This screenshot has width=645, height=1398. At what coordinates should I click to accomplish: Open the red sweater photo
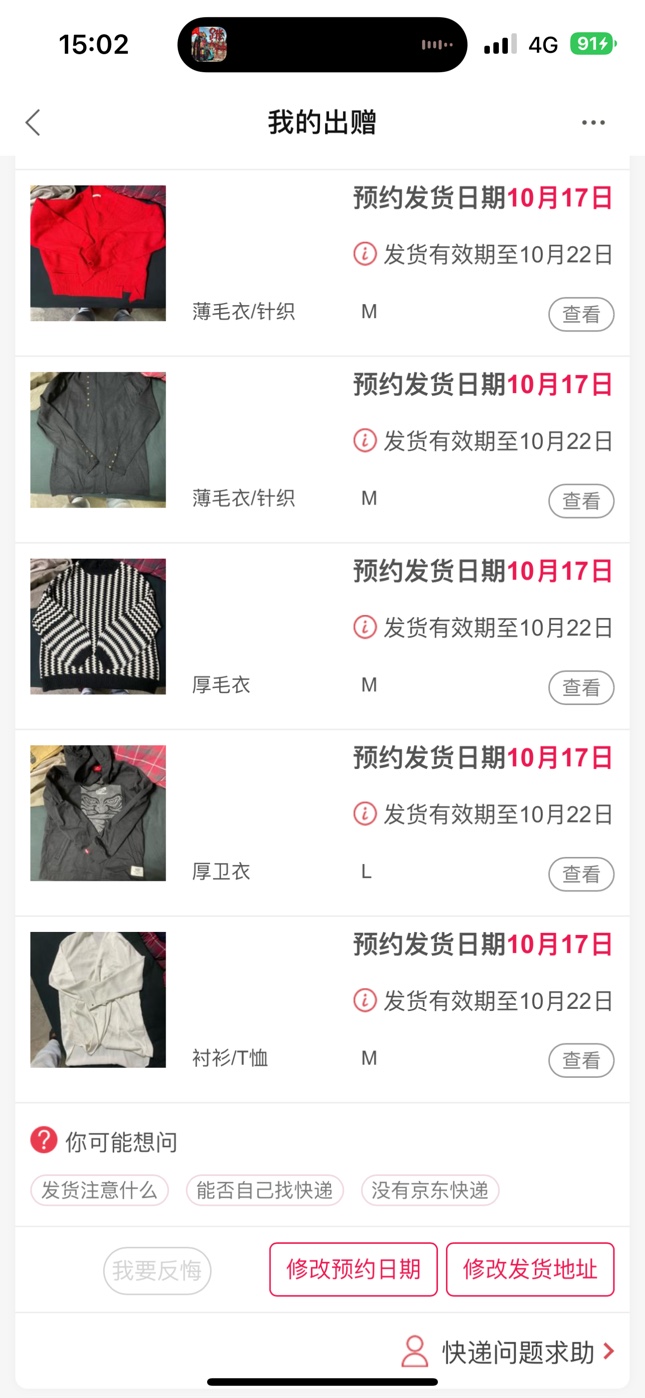[98, 253]
